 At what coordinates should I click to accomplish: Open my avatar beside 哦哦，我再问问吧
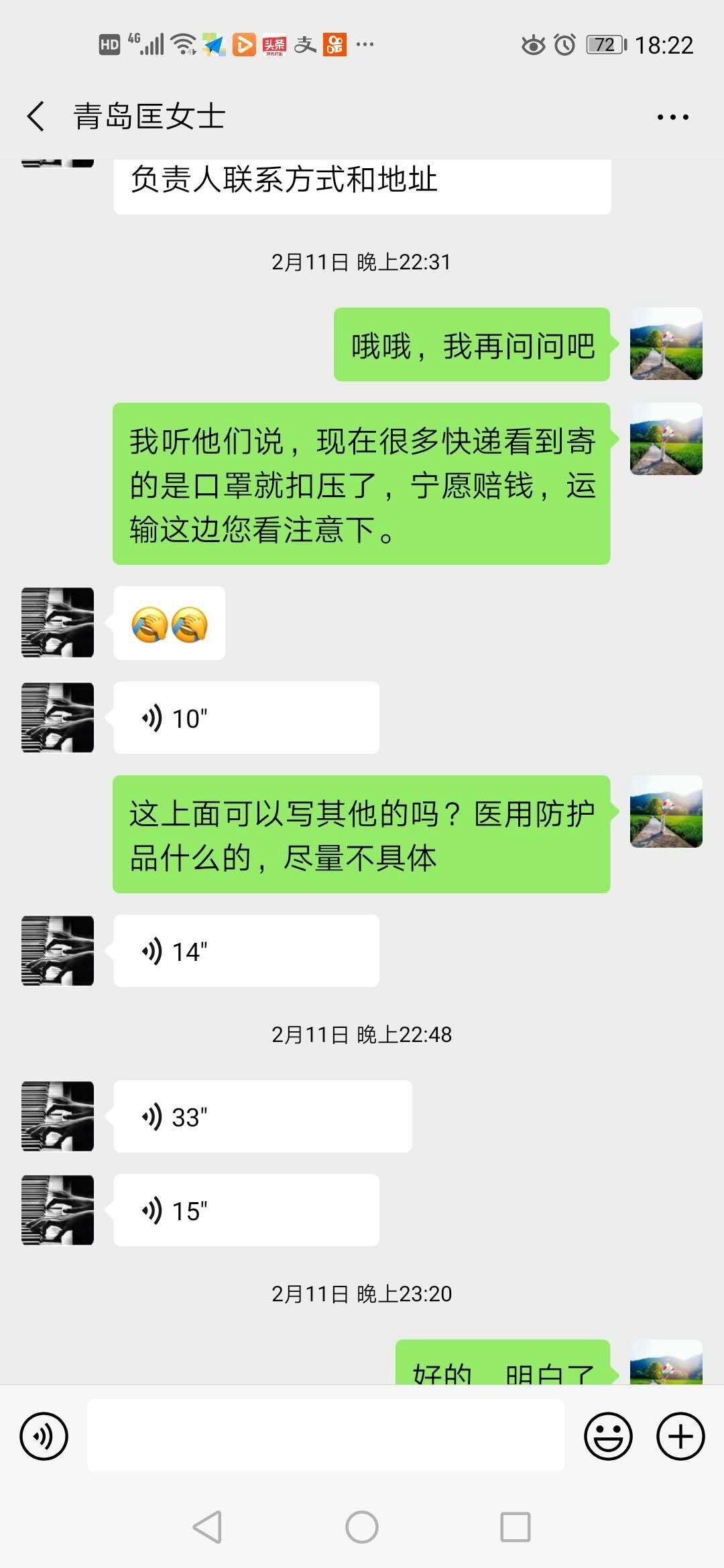666,344
